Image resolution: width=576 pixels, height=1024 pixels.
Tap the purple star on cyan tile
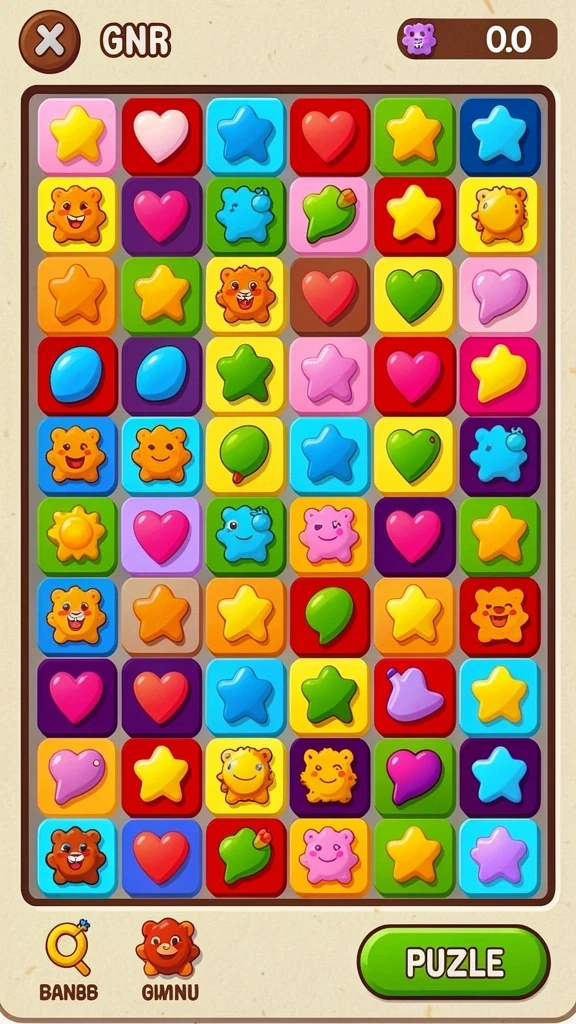(500, 856)
